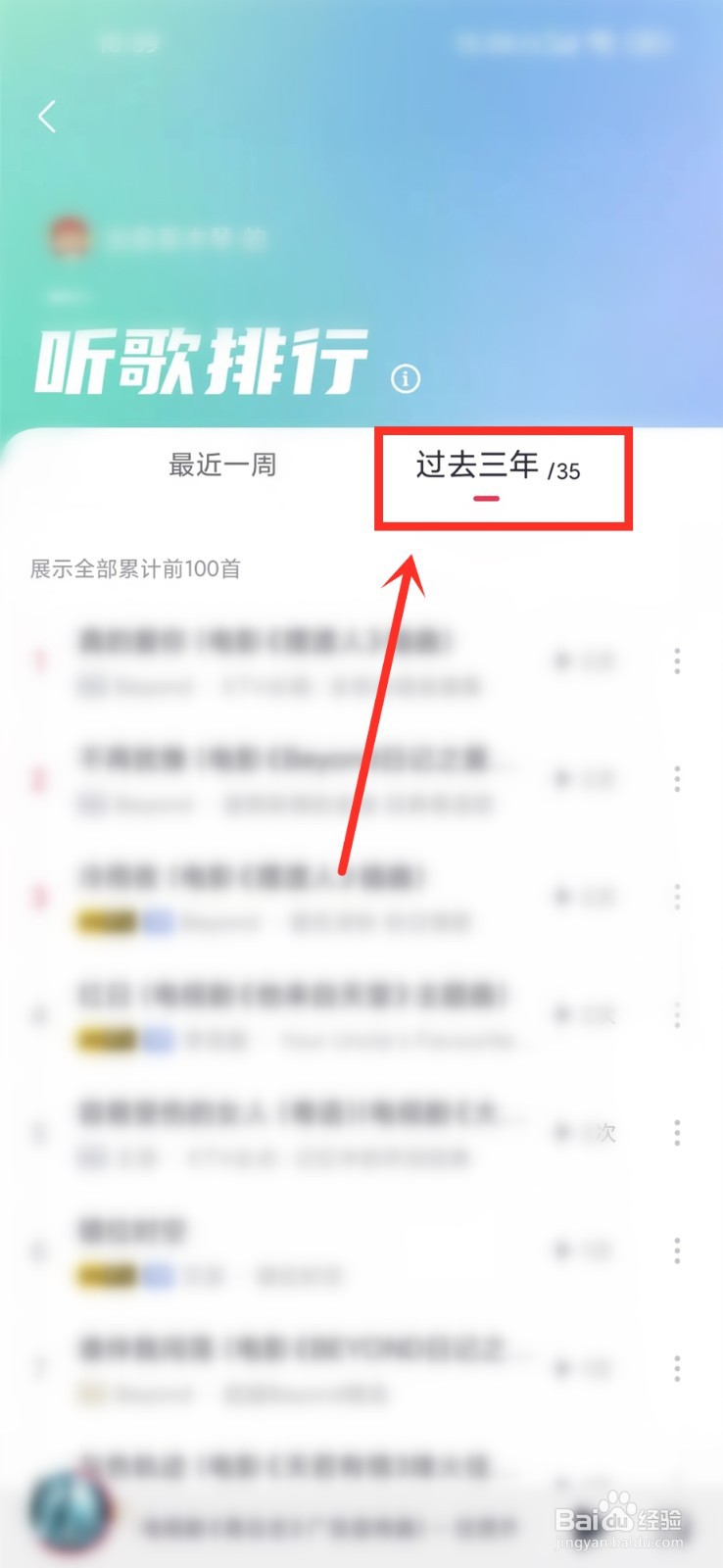This screenshot has height=1568, width=723.
Task: Open more options for the seventh song
Action: [677, 1367]
